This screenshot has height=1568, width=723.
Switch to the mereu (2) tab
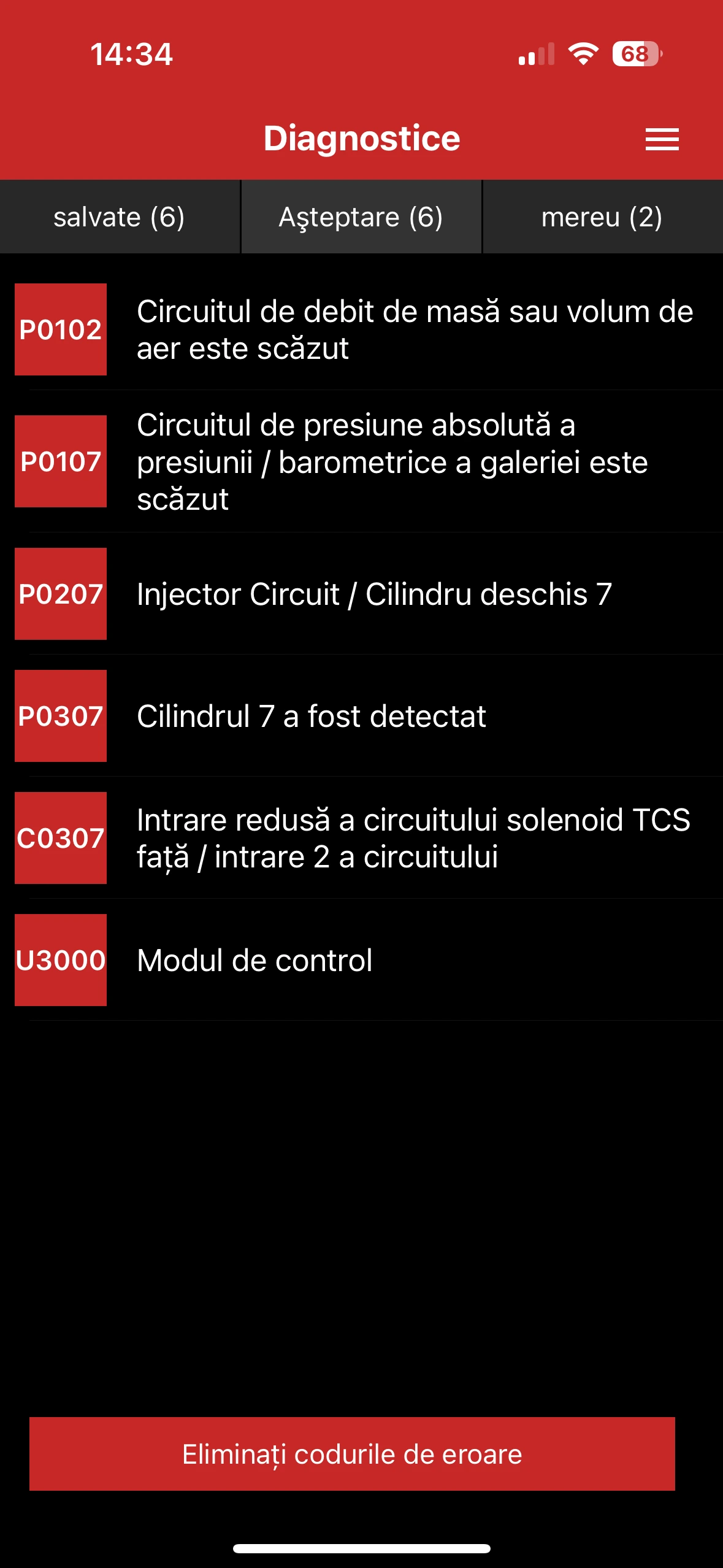tap(602, 217)
